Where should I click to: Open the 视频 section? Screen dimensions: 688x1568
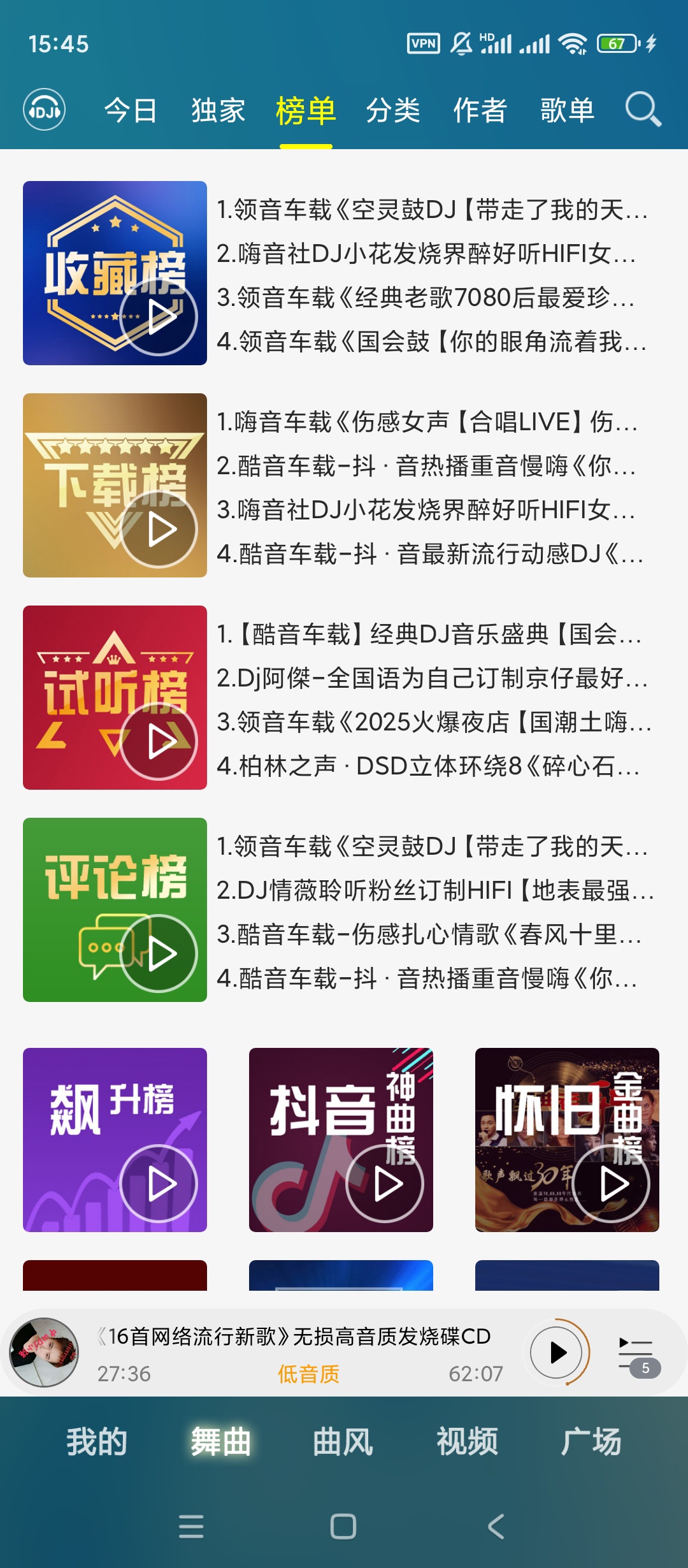click(x=467, y=1442)
